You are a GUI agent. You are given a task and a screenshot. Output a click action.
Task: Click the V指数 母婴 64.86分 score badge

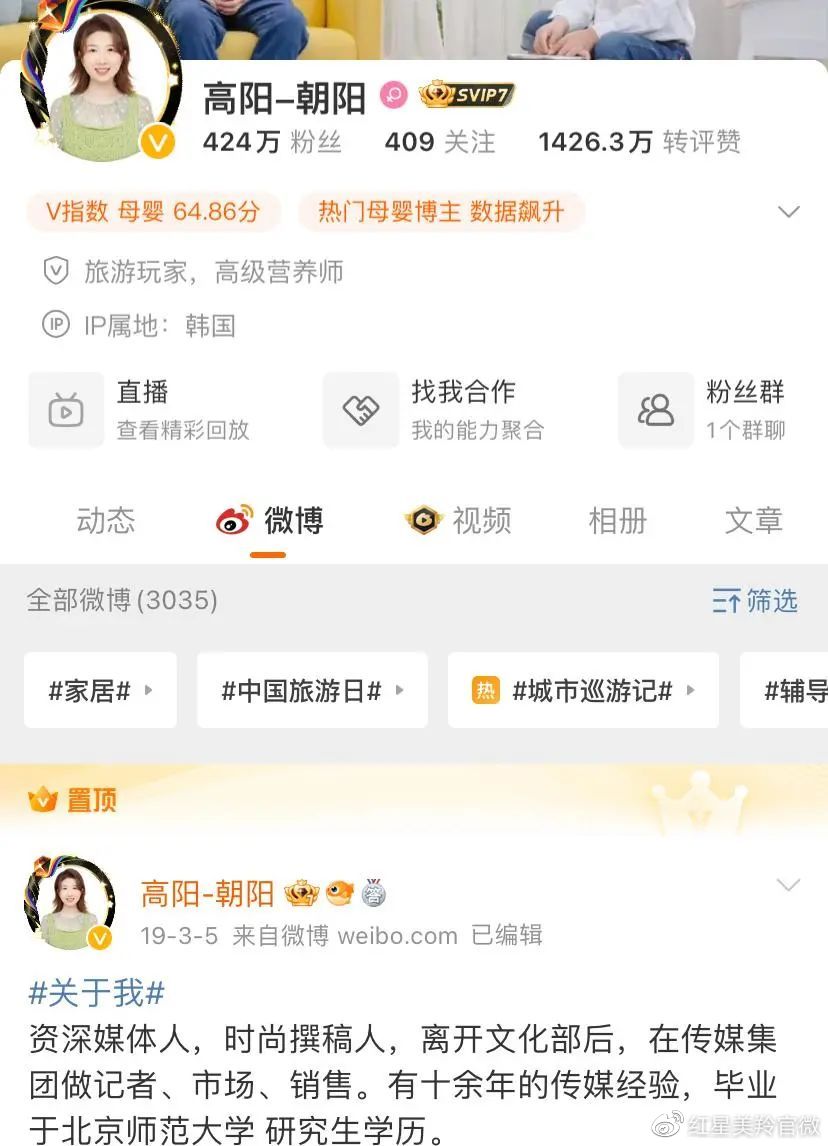click(x=153, y=211)
